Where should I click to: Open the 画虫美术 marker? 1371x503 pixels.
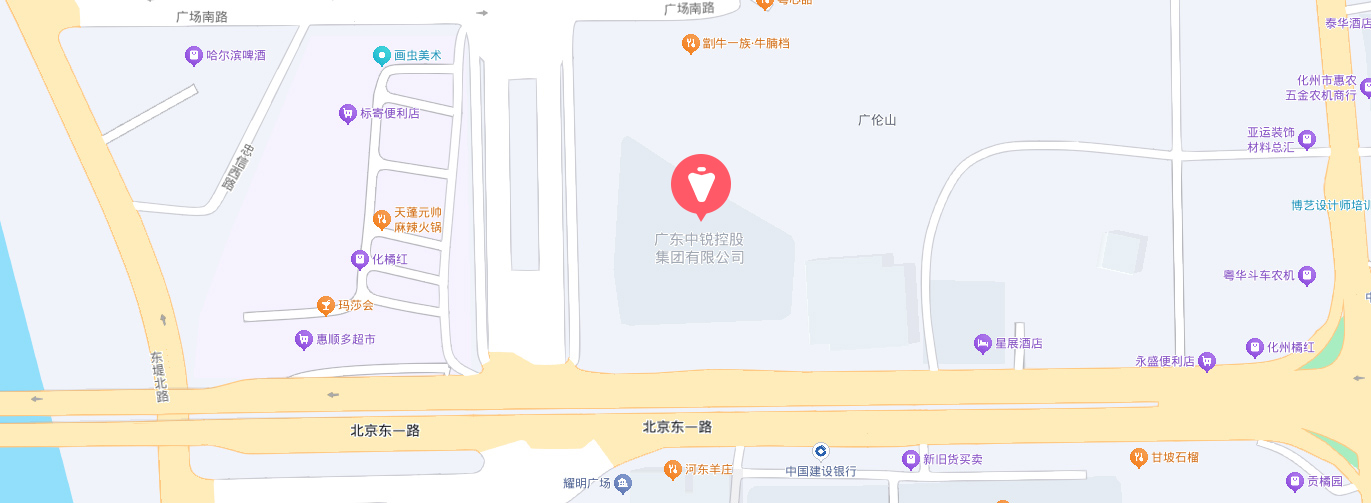380,56
